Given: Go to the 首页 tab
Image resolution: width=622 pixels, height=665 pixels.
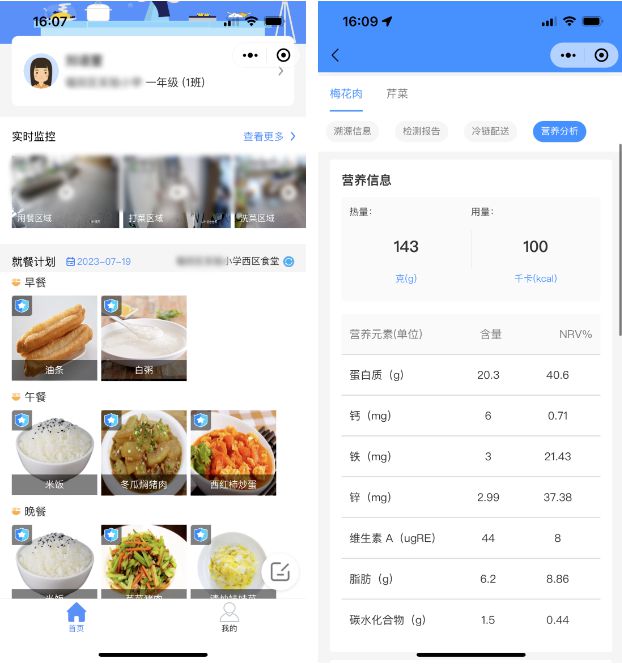Looking at the screenshot, I should coord(76,617).
